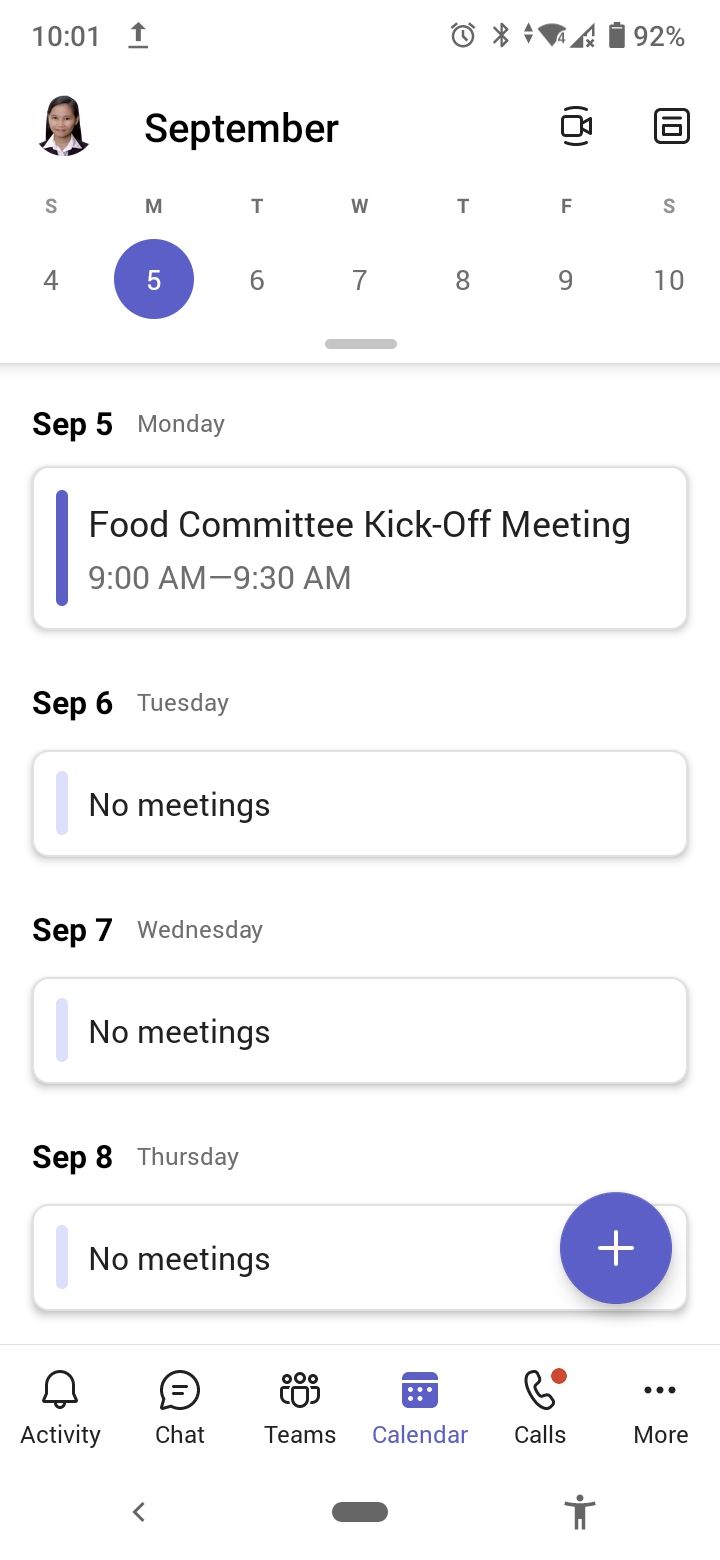Go to the Teams tab
Screen dimensions: 720x1560
[300, 1408]
